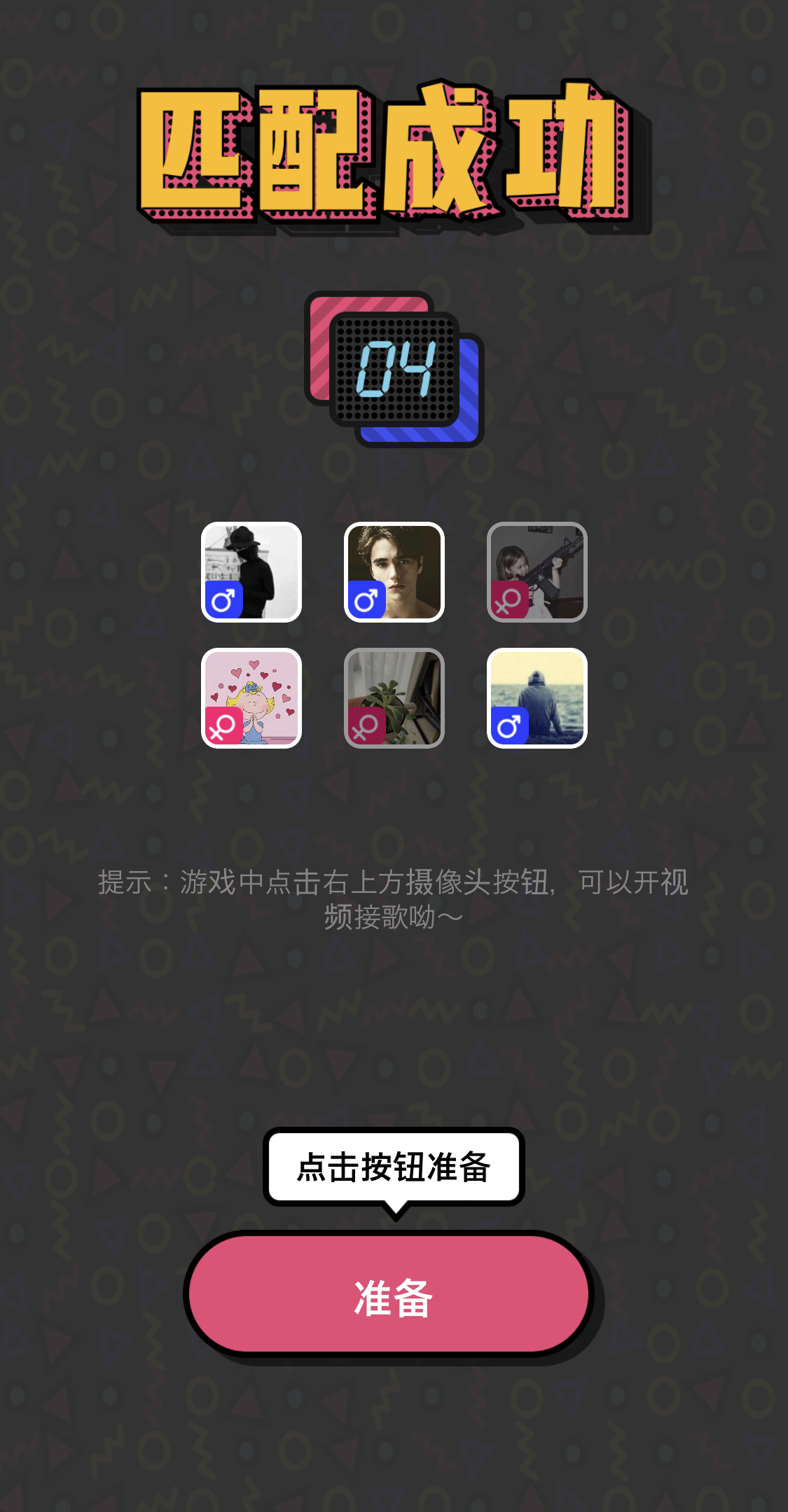View the potted plant player avatar
Screen dimensions: 788x1512
[394, 698]
